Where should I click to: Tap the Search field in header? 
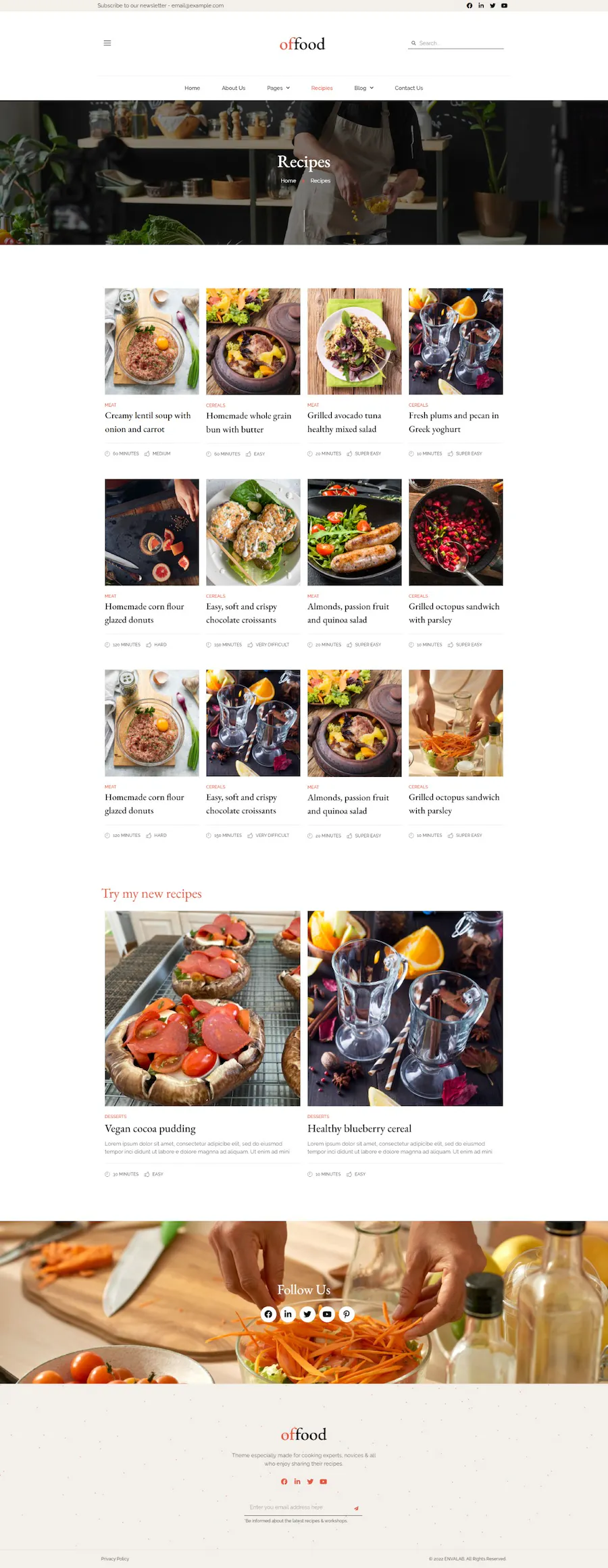point(459,43)
